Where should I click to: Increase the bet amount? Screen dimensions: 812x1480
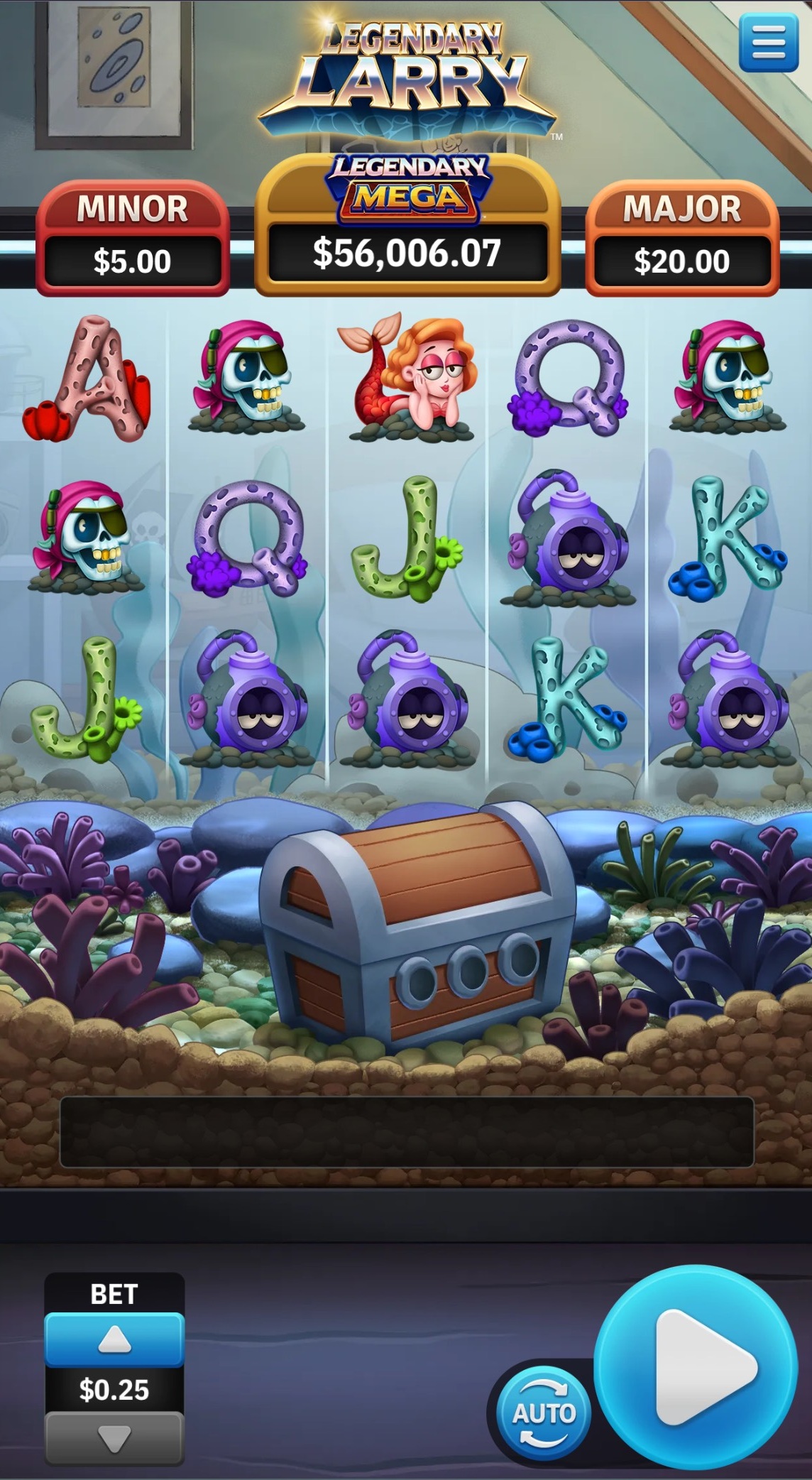(x=114, y=1340)
